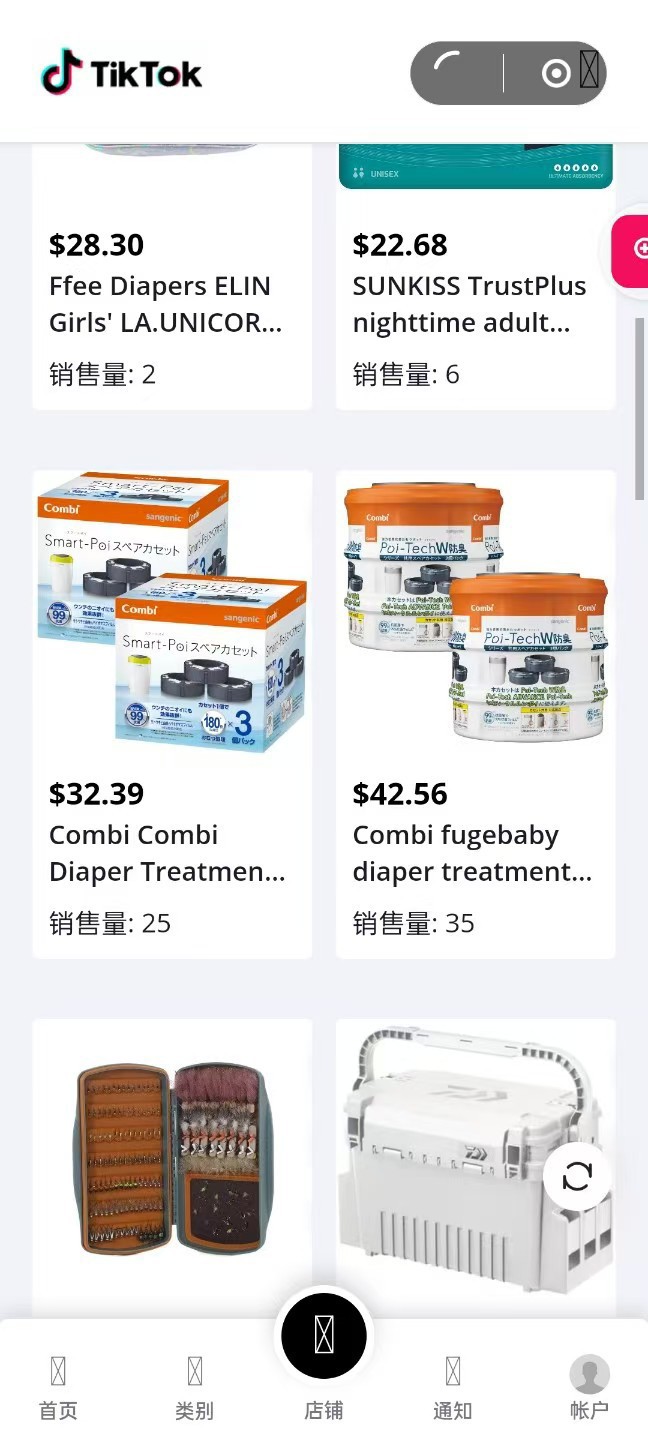This screenshot has height=1440, width=648.
Task: Open the Ffee Diapers ELIN product card
Action: 171,303
